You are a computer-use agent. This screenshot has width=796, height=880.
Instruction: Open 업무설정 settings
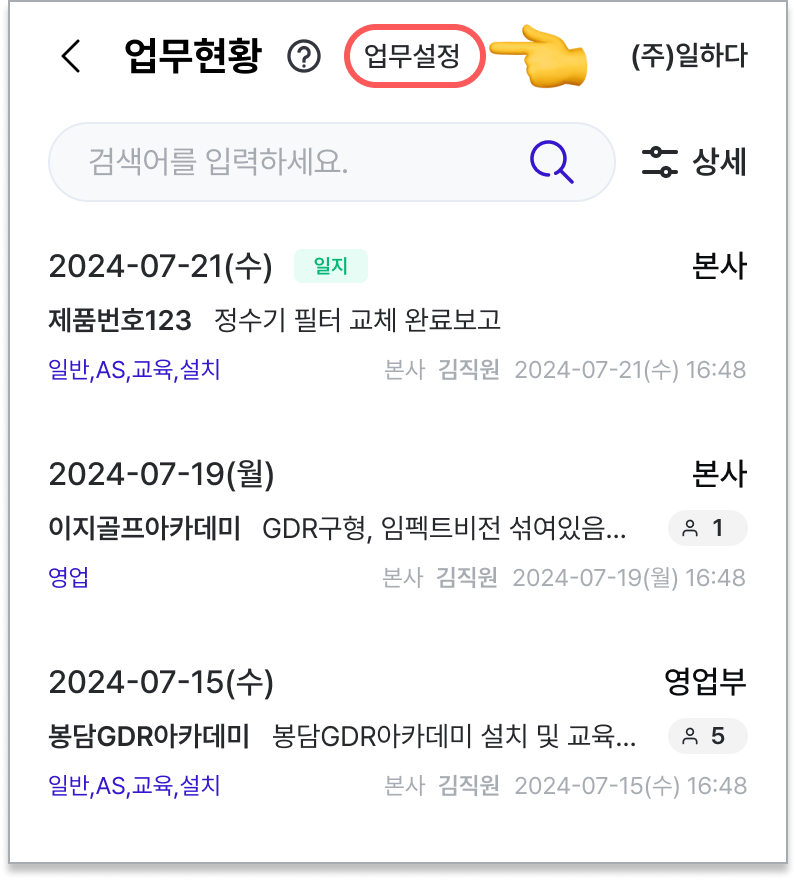coord(414,56)
